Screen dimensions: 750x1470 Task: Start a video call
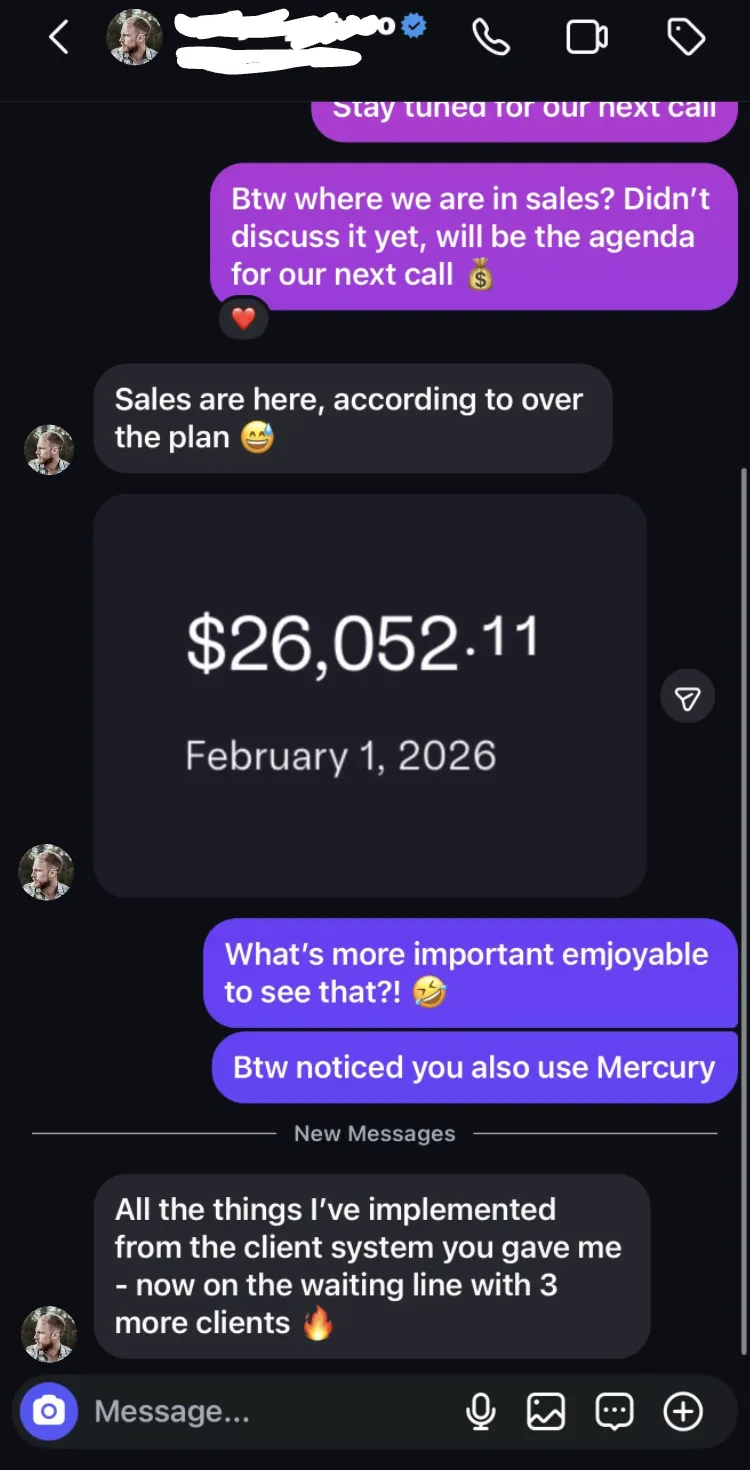(x=587, y=38)
